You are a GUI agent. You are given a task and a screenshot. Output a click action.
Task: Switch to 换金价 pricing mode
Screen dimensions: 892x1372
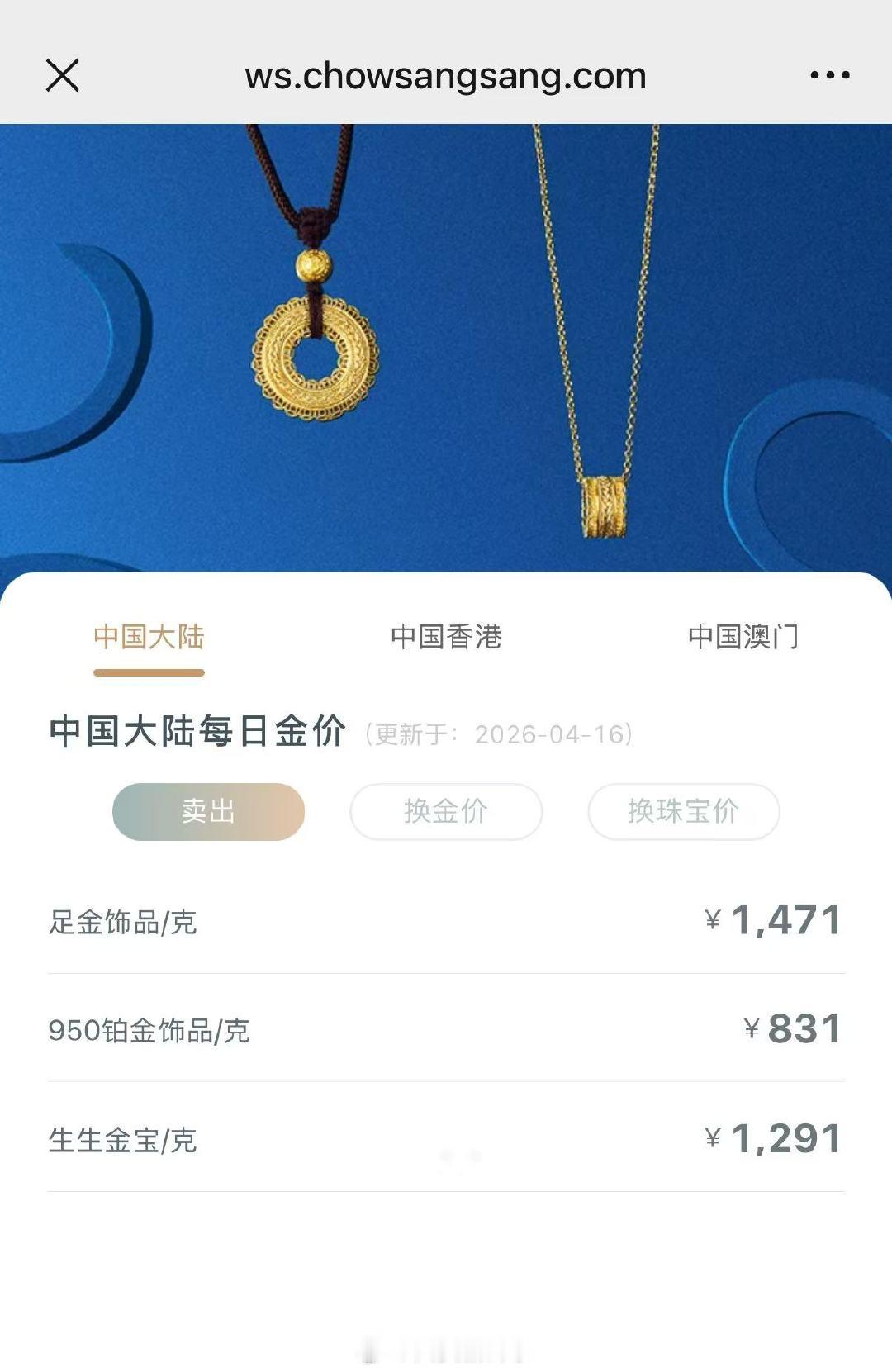[x=444, y=811]
